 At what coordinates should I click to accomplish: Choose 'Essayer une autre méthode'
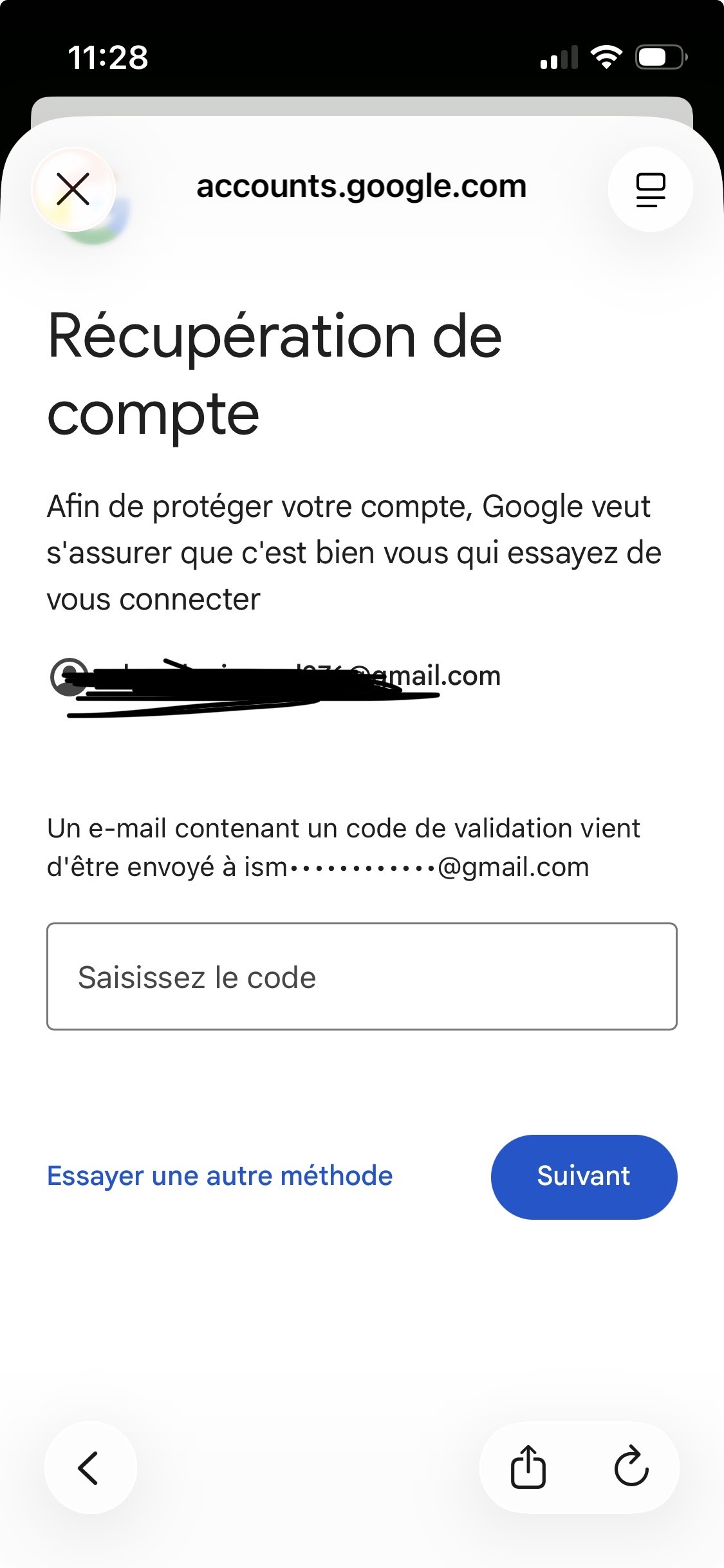(220, 1176)
